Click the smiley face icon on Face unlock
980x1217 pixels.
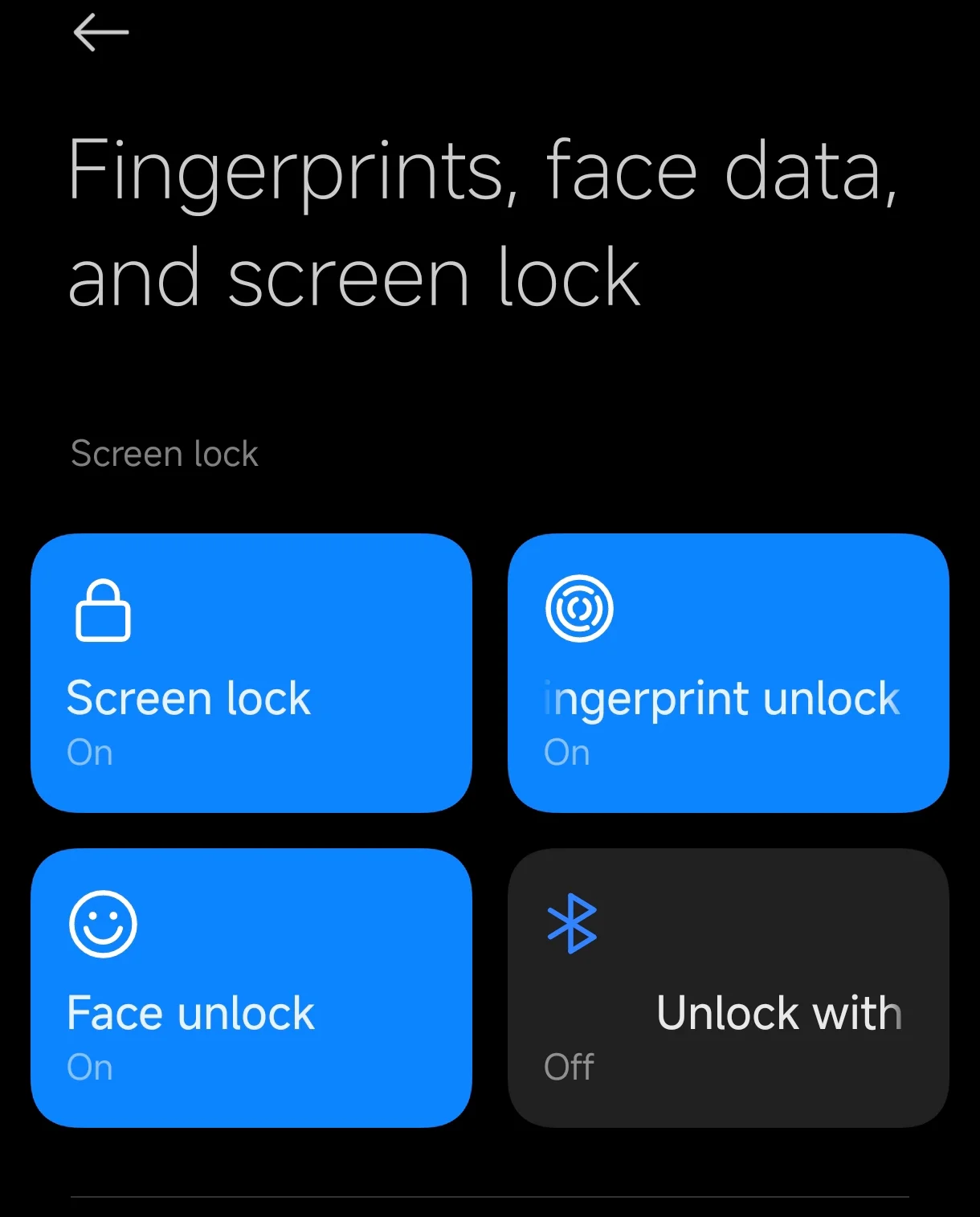tap(103, 924)
